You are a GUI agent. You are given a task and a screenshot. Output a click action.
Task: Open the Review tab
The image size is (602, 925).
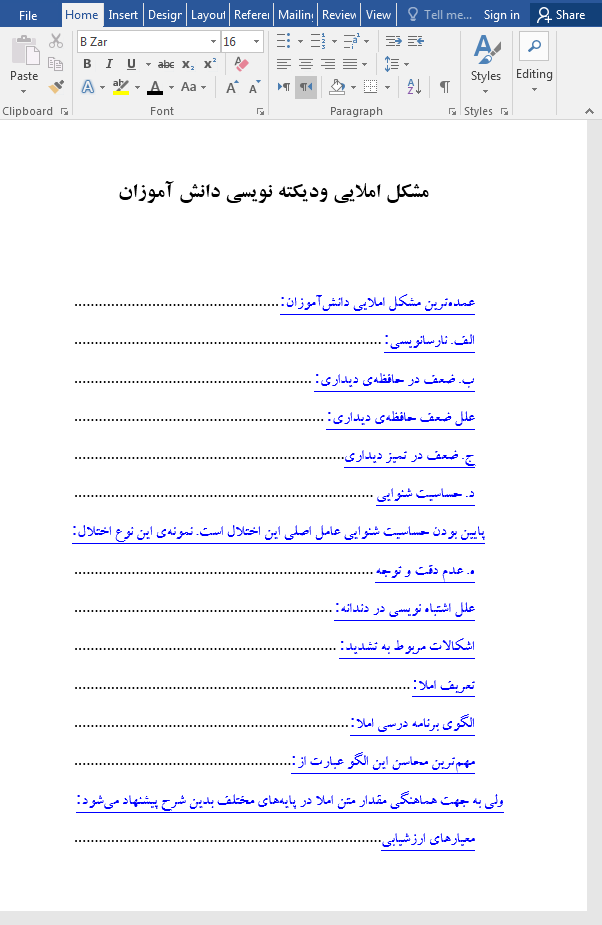coord(340,15)
